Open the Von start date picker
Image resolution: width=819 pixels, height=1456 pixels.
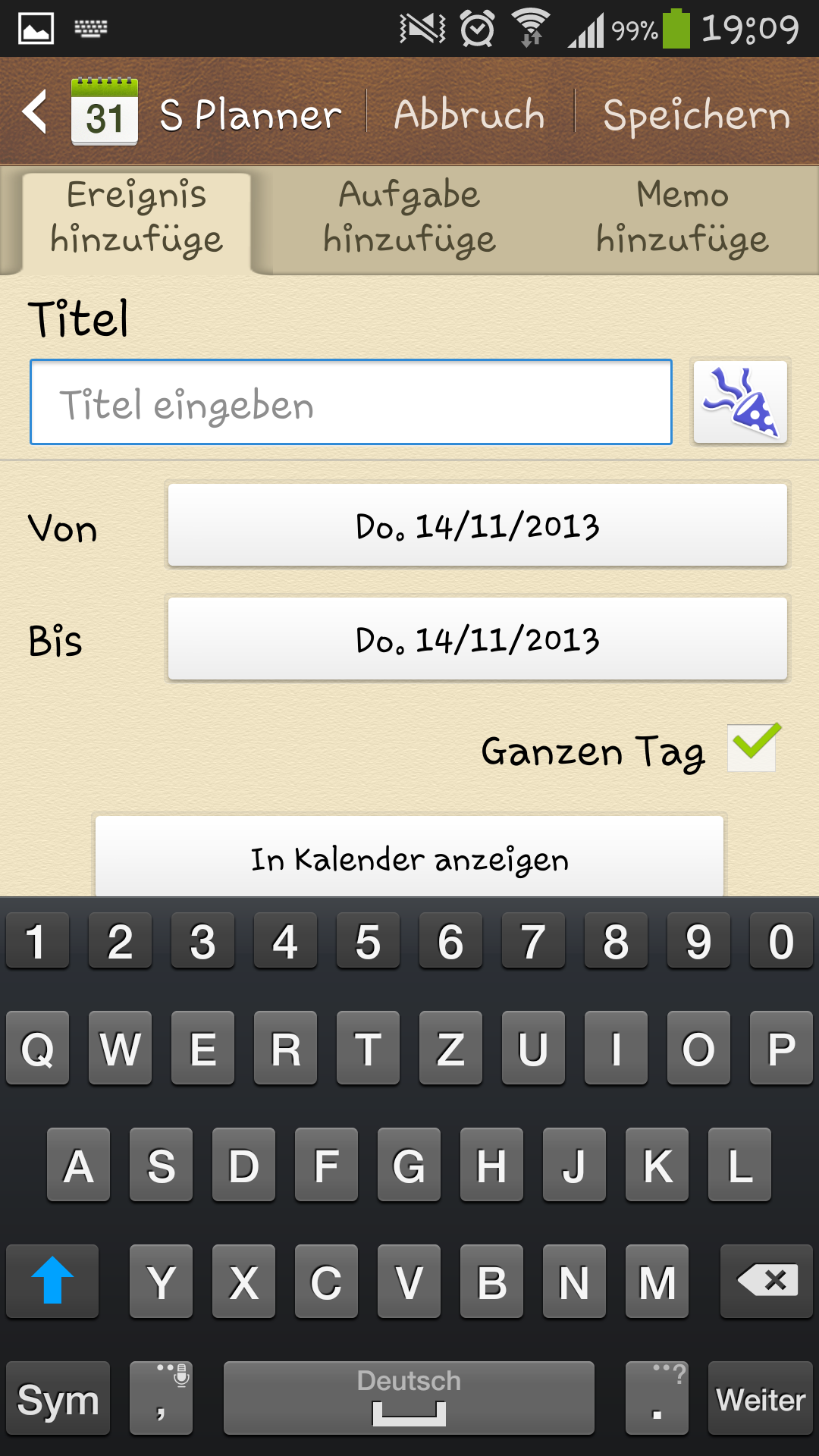[x=478, y=525]
